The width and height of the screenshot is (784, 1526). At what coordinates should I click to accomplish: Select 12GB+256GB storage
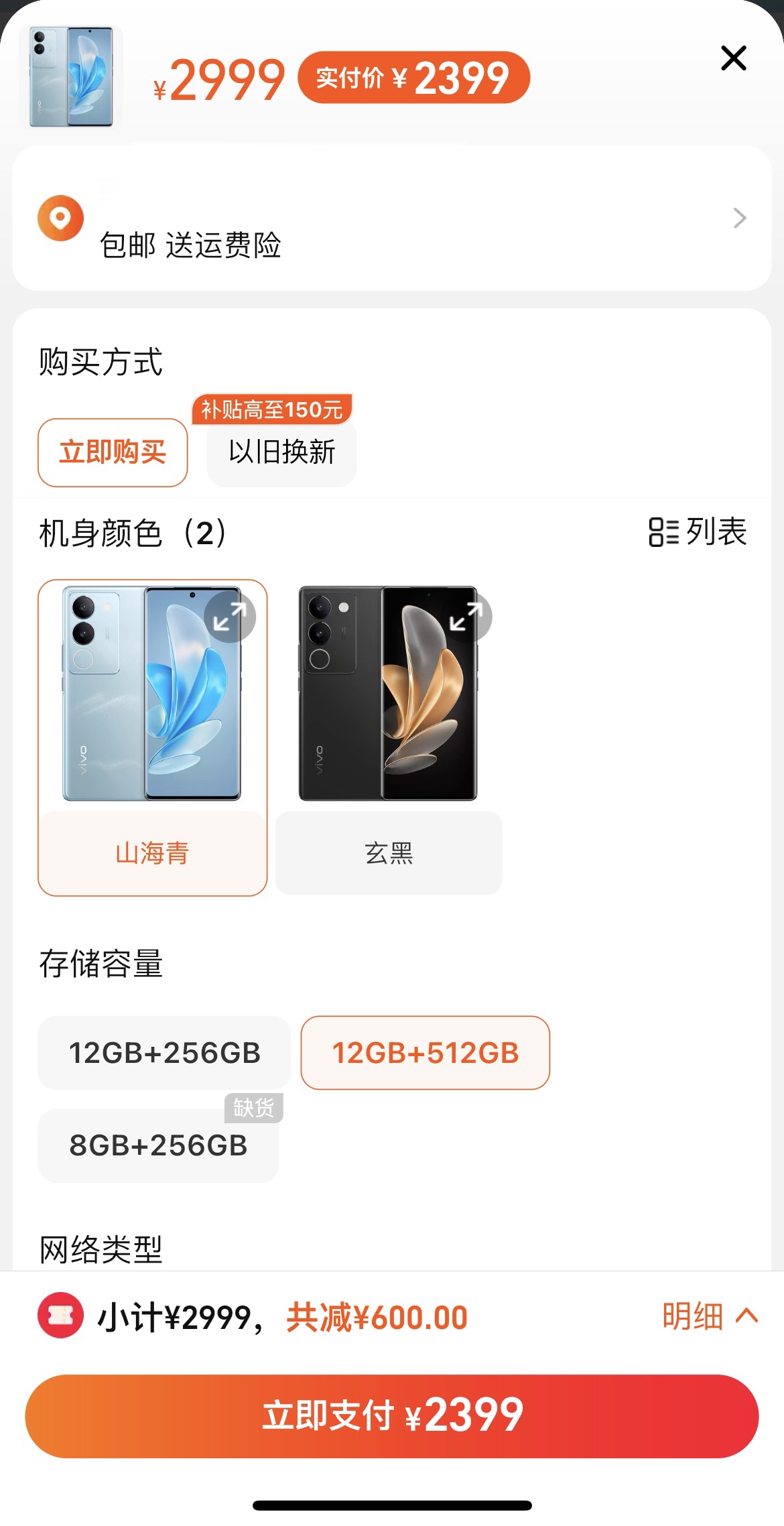[x=164, y=1053]
